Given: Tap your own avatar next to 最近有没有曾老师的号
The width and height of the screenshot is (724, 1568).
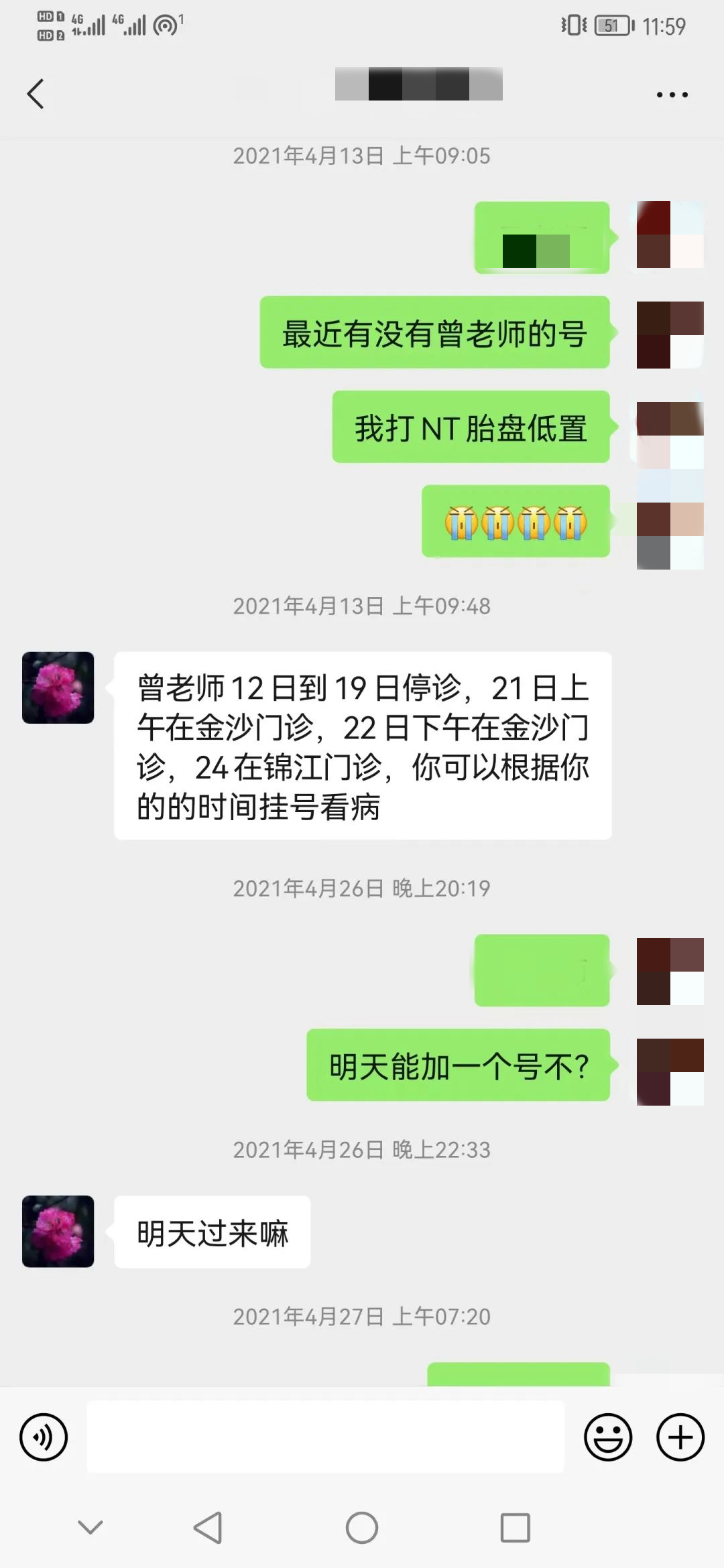Looking at the screenshot, I should pyautogui.click(x=670, y=334).
